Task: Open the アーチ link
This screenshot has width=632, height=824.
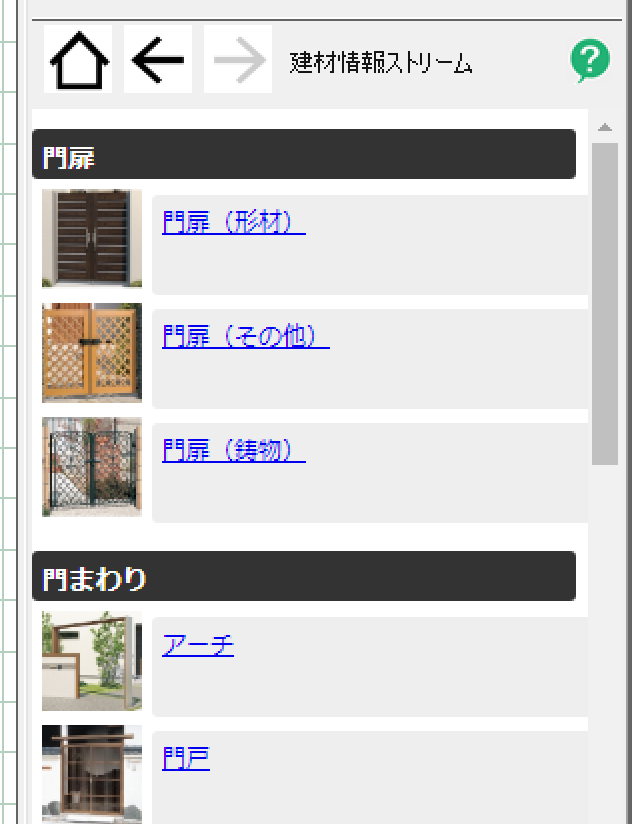Action: click(198, 645)
